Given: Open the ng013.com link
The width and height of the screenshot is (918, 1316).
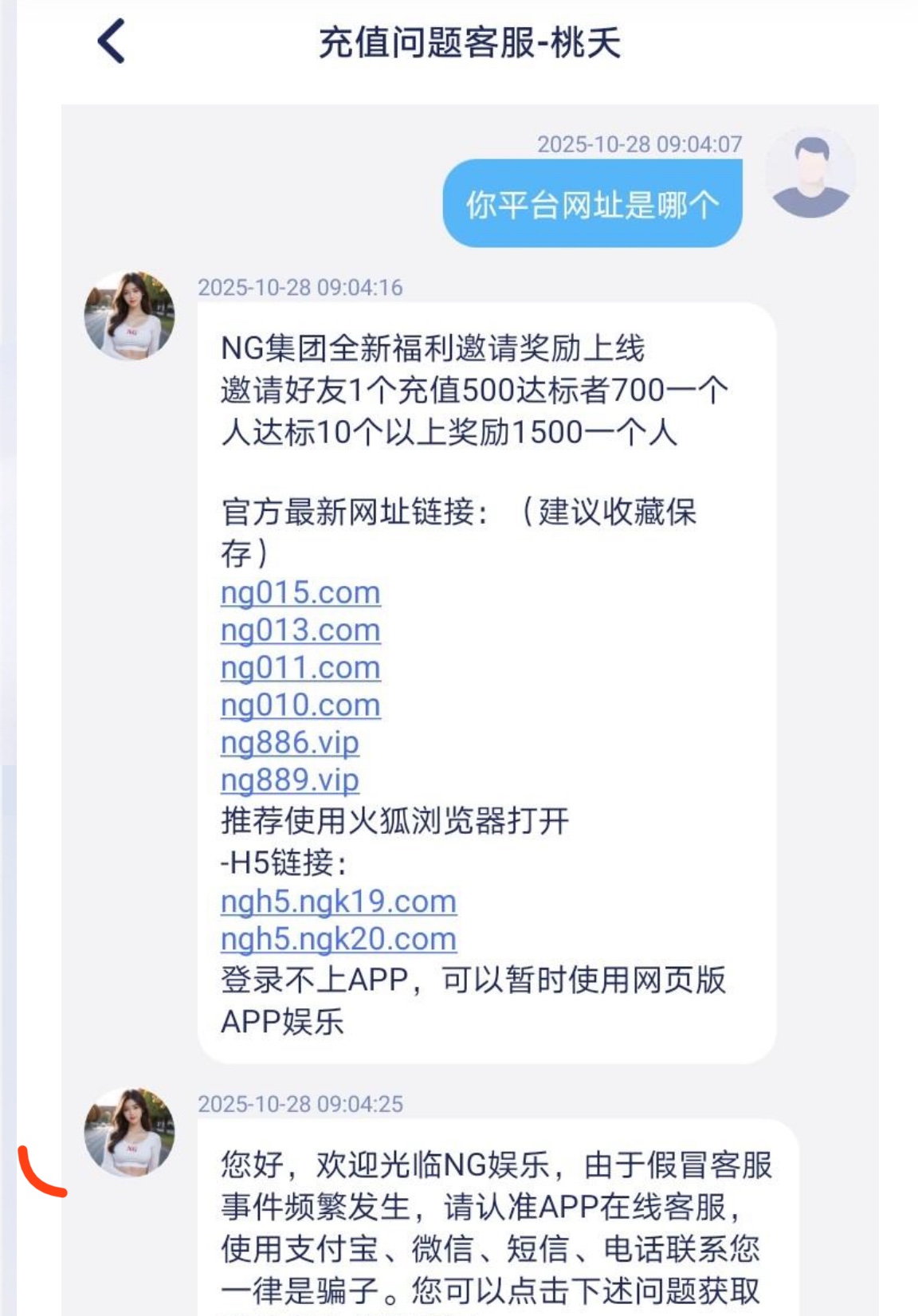Looking at the screenshot, I should pos(300,631).
